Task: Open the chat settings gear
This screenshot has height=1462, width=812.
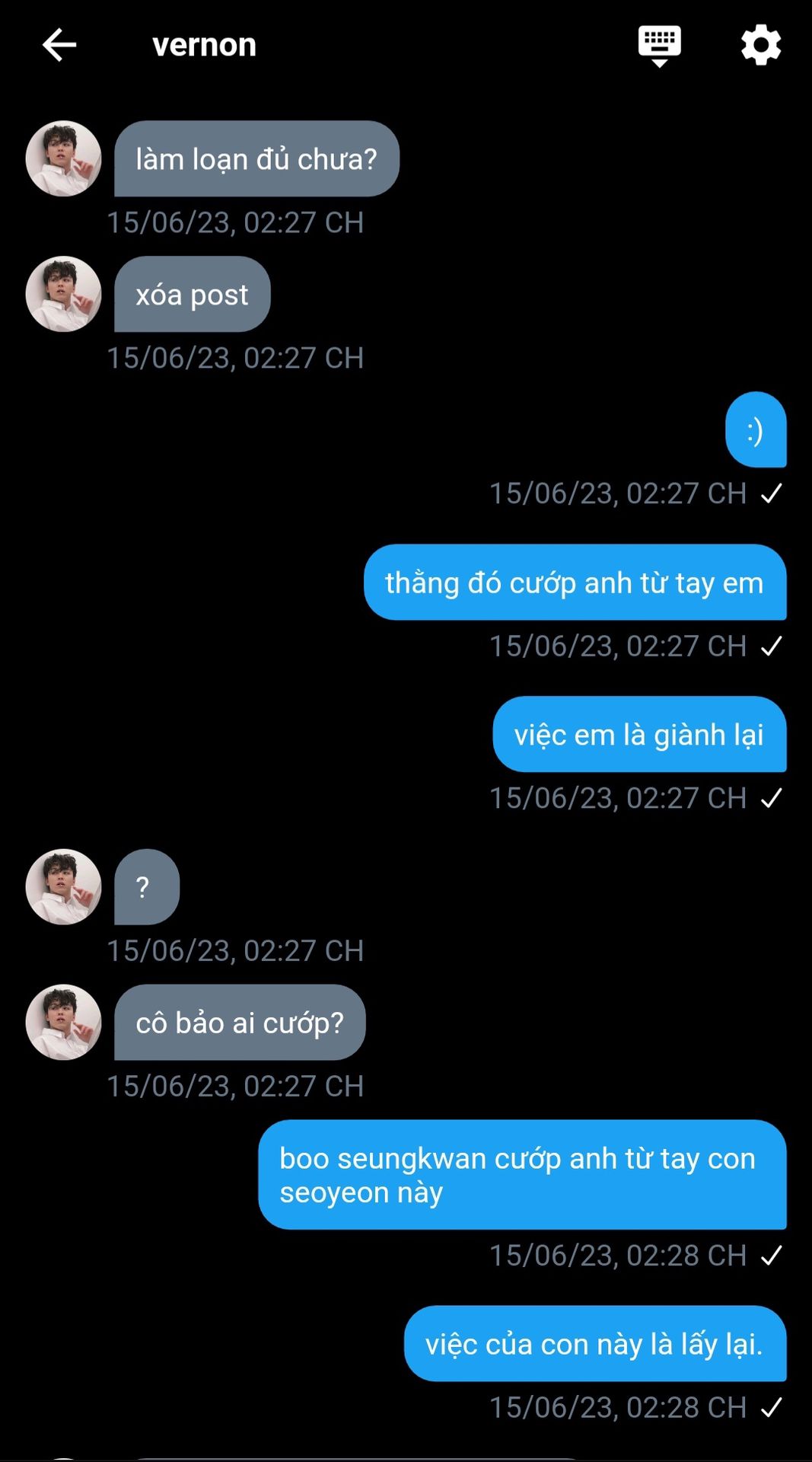Action: (x=761, y=45)
